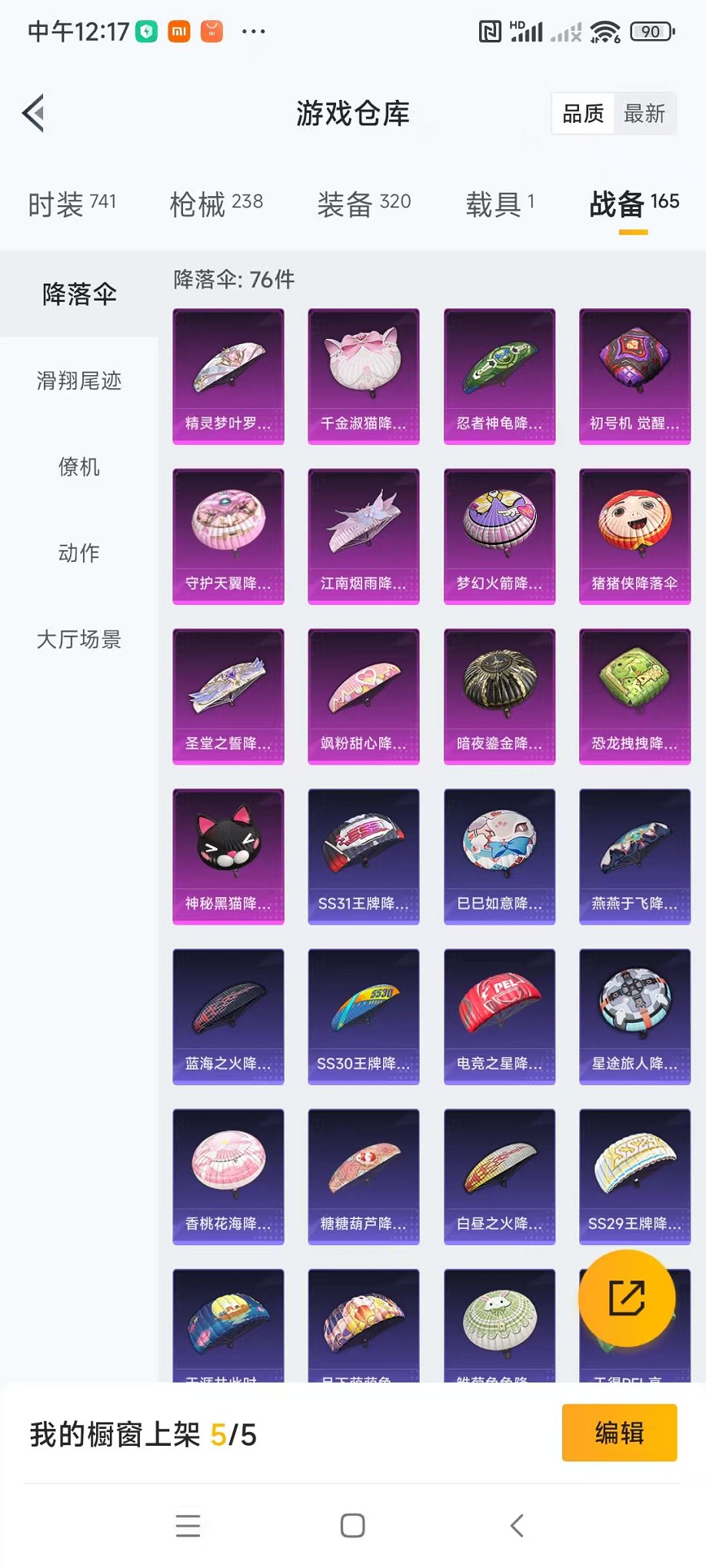The height and width of the screenshot is (1568, 706).
Task: Tap the 编辑 button for 我的橱窗
Action: [619, 1433]
